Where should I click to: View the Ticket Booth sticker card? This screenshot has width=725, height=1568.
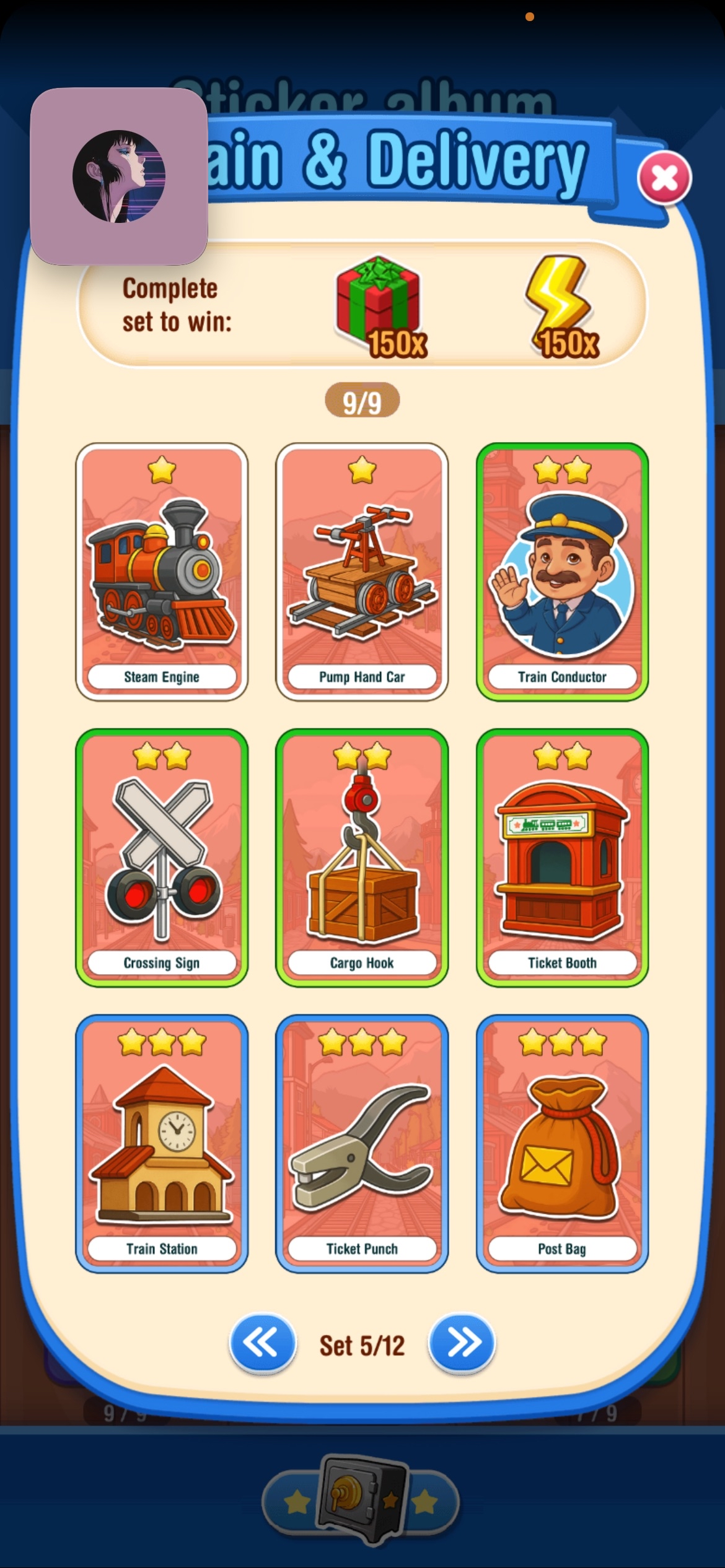pyautogui.click(x=562, y=858)
